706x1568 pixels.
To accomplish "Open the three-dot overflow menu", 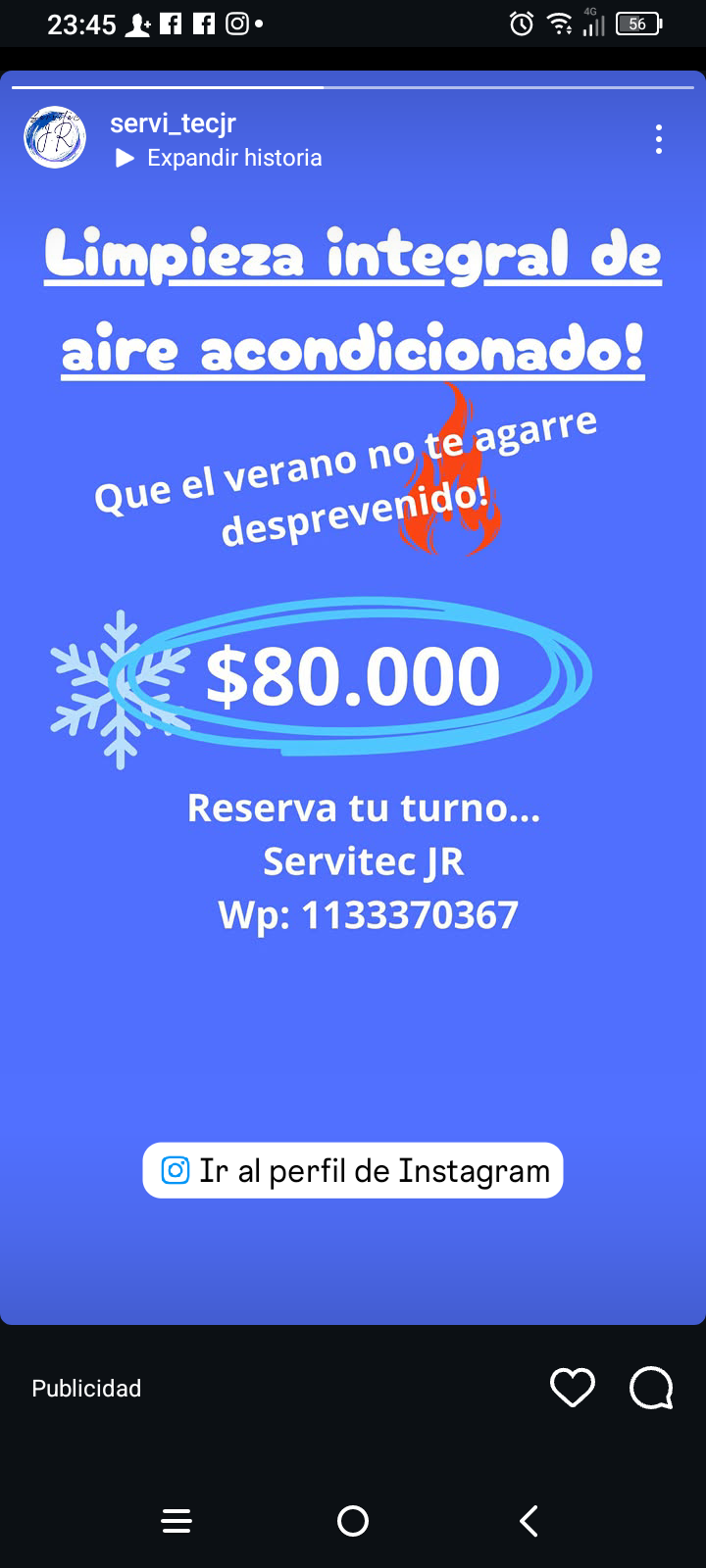I will click(658, 139).
